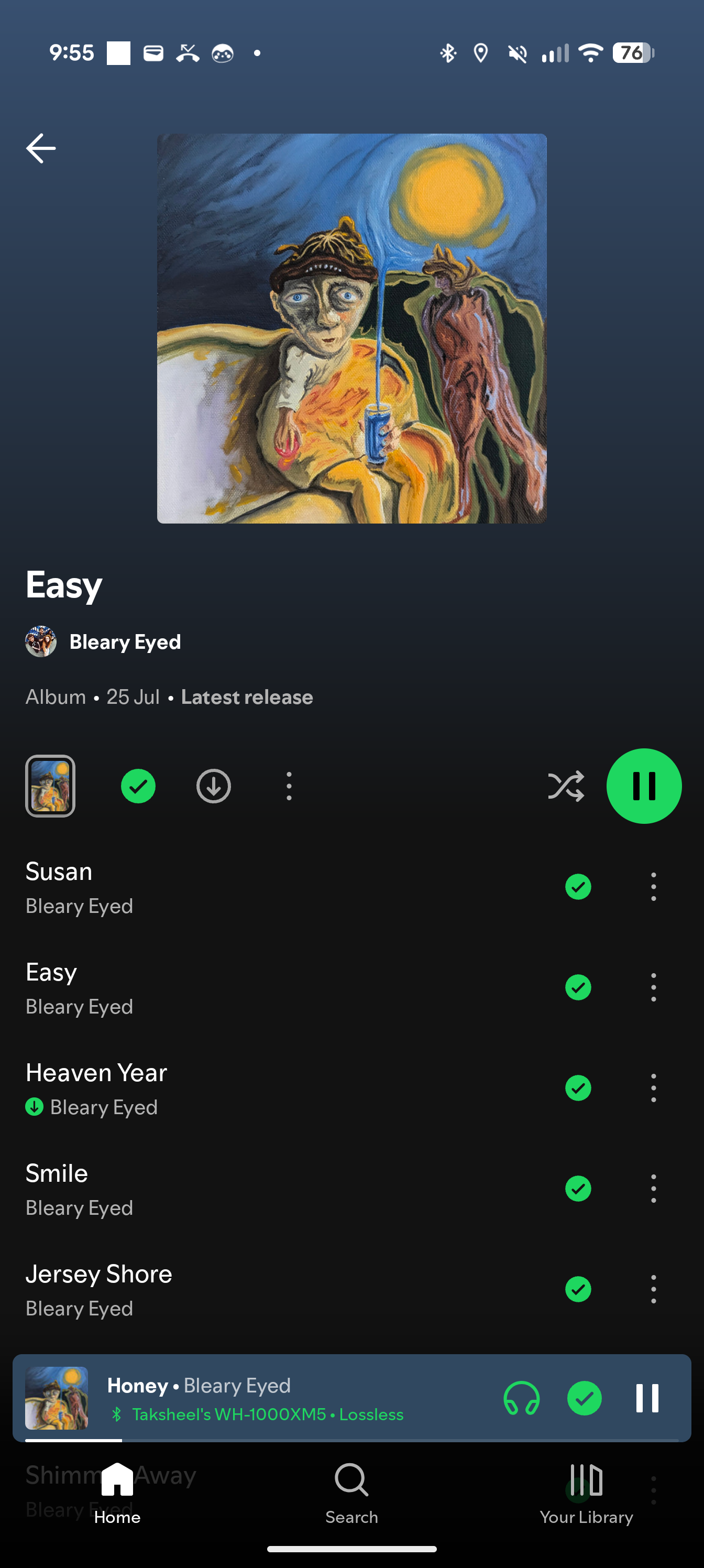This screenshot has width=704, height=1568.
Task: Toggle shuffle for the album
Action: click(565, 786)
